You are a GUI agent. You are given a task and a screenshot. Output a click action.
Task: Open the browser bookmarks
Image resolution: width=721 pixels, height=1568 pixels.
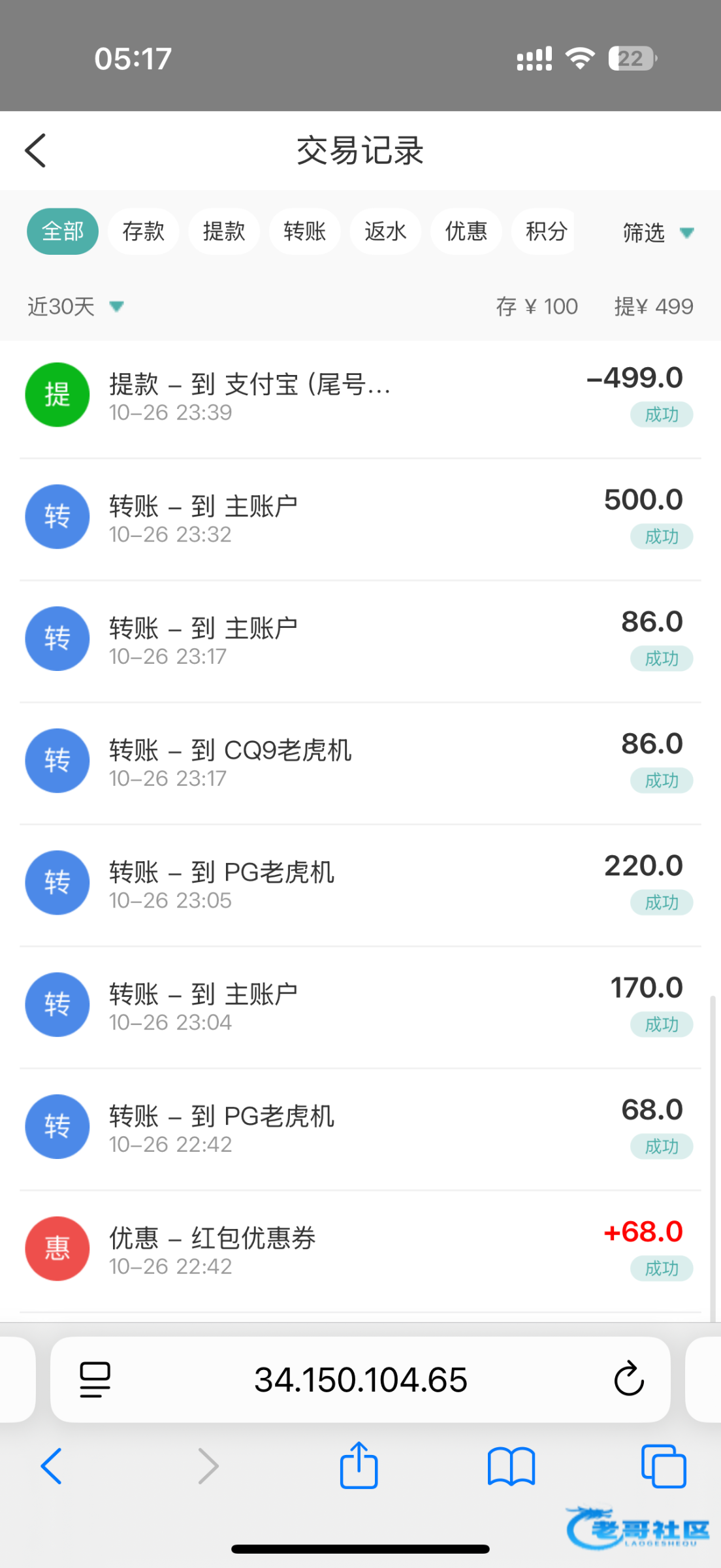511,1466
